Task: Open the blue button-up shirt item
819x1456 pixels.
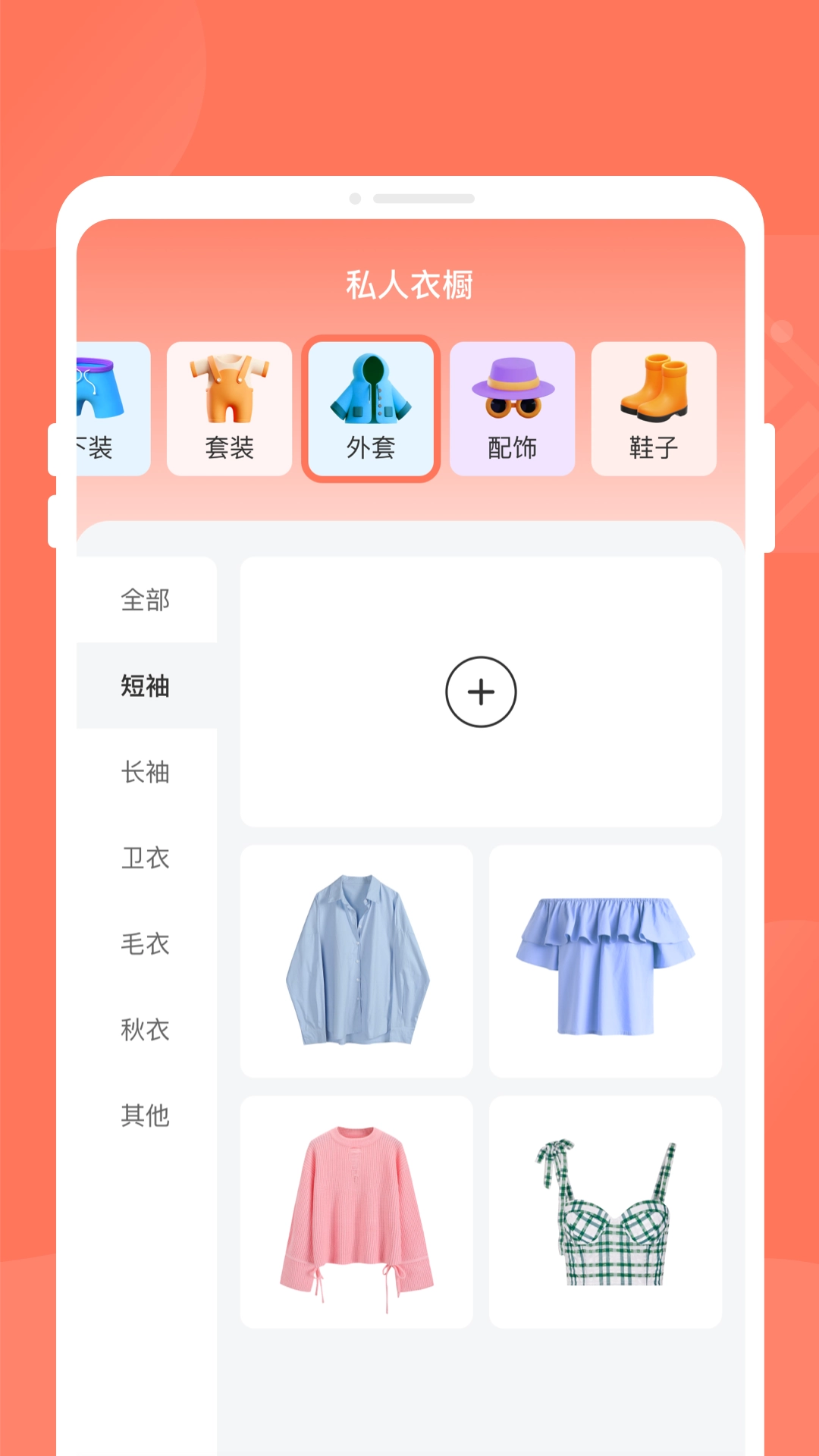Action: coord(356,959)
